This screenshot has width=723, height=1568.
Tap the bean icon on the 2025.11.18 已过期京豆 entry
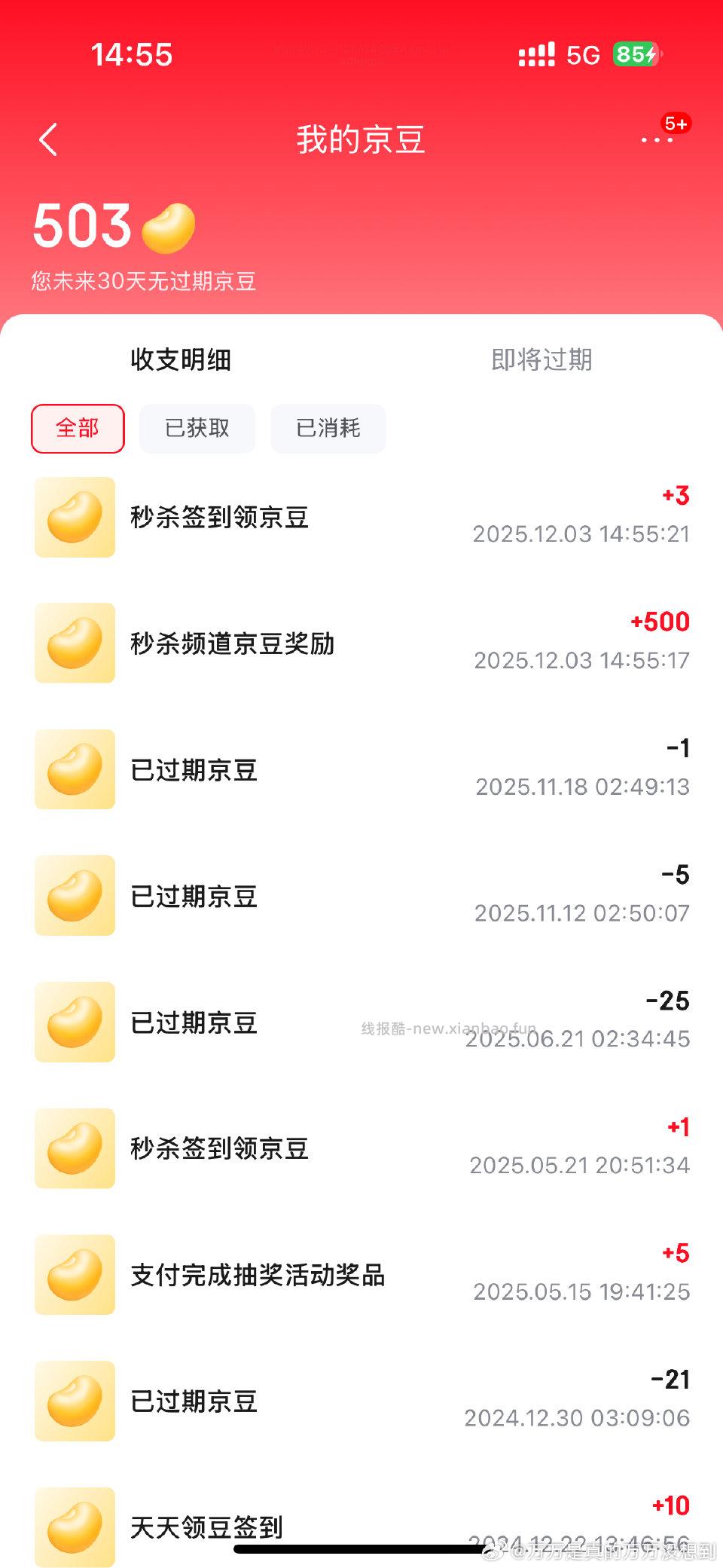(x=75, y=769)
